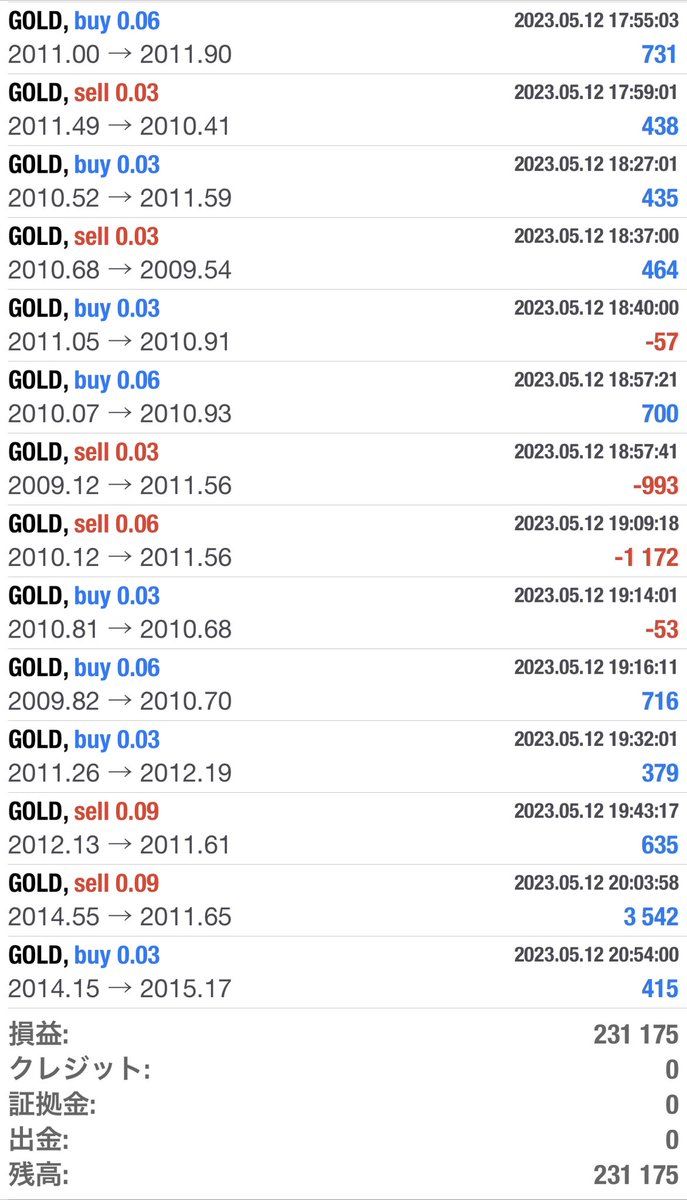
Task: Tap the GOLD sell trade with 464 profit
Action: pyautogui.click(x=343, y=253)
